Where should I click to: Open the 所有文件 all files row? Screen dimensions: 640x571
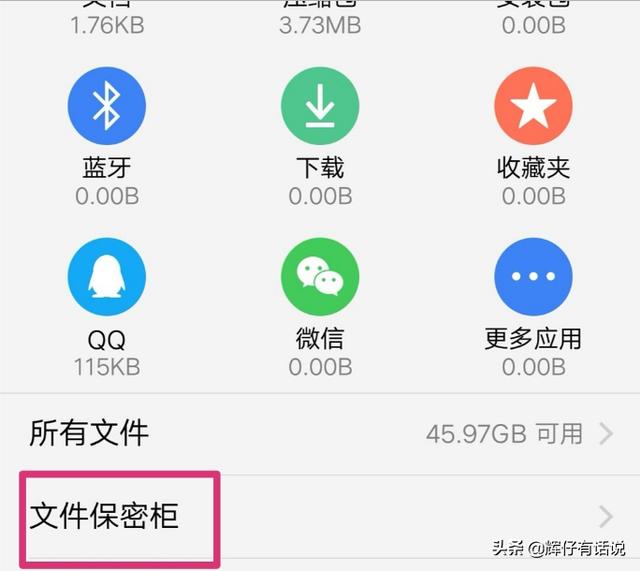click(320, 433)
